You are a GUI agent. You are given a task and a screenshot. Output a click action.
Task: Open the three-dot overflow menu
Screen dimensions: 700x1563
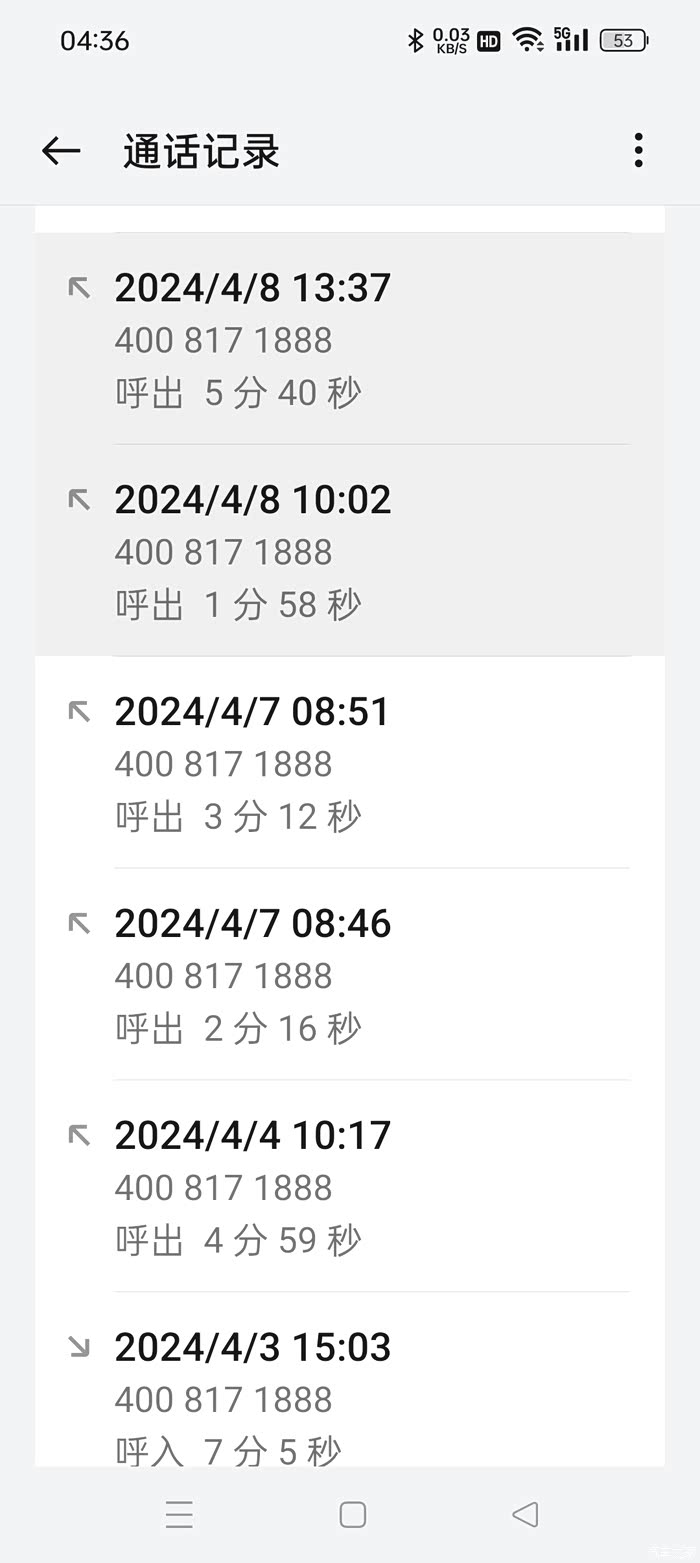pyautogui.click(x=638, y=151)
